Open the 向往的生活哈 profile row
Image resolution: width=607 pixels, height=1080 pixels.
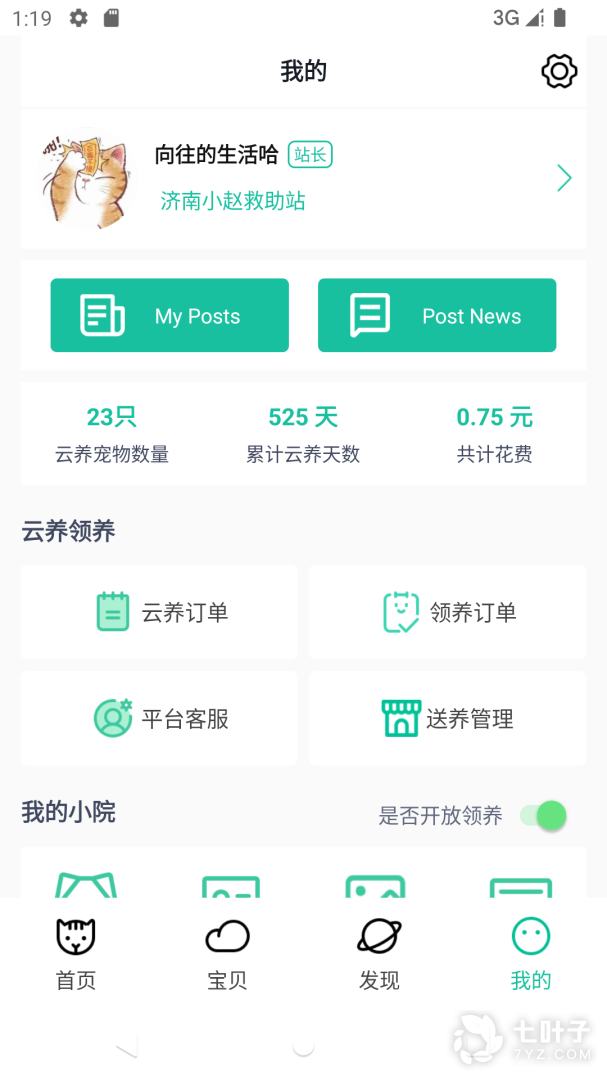(x=303, y=178)
